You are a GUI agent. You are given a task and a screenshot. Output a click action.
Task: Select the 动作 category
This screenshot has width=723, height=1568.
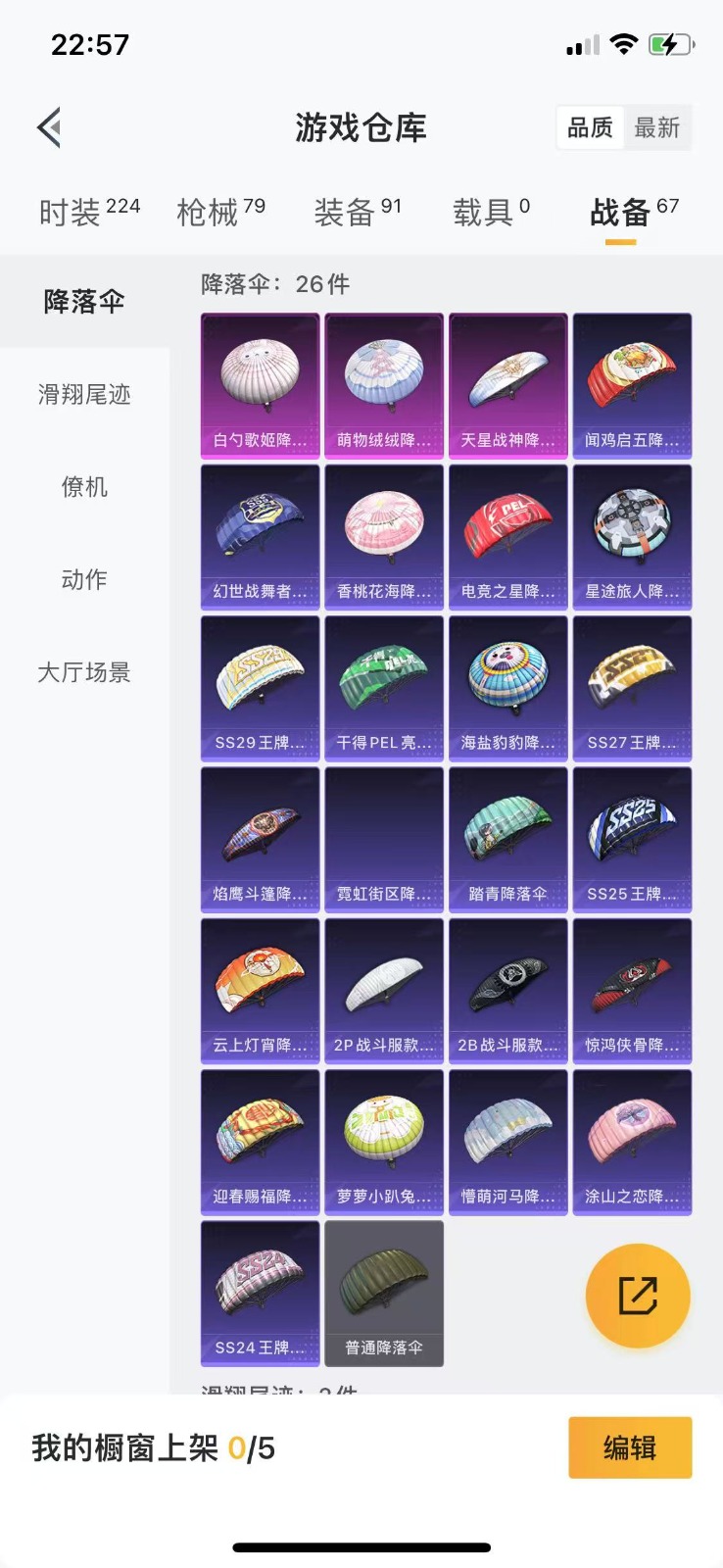[x=84, y=579]
